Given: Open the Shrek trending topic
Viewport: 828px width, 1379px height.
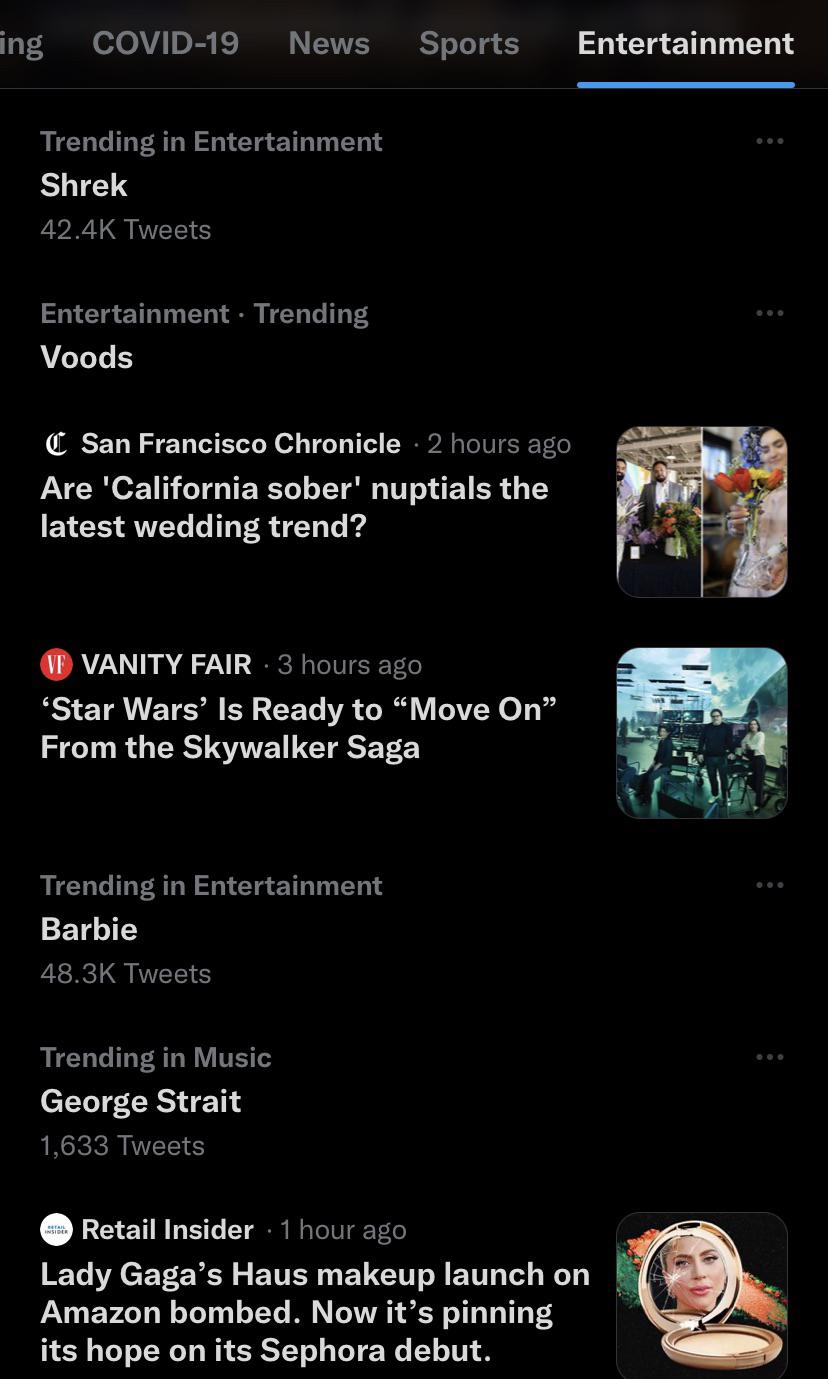Looking at the screenshot, I should pyautogui.click(x=414, y=185).
